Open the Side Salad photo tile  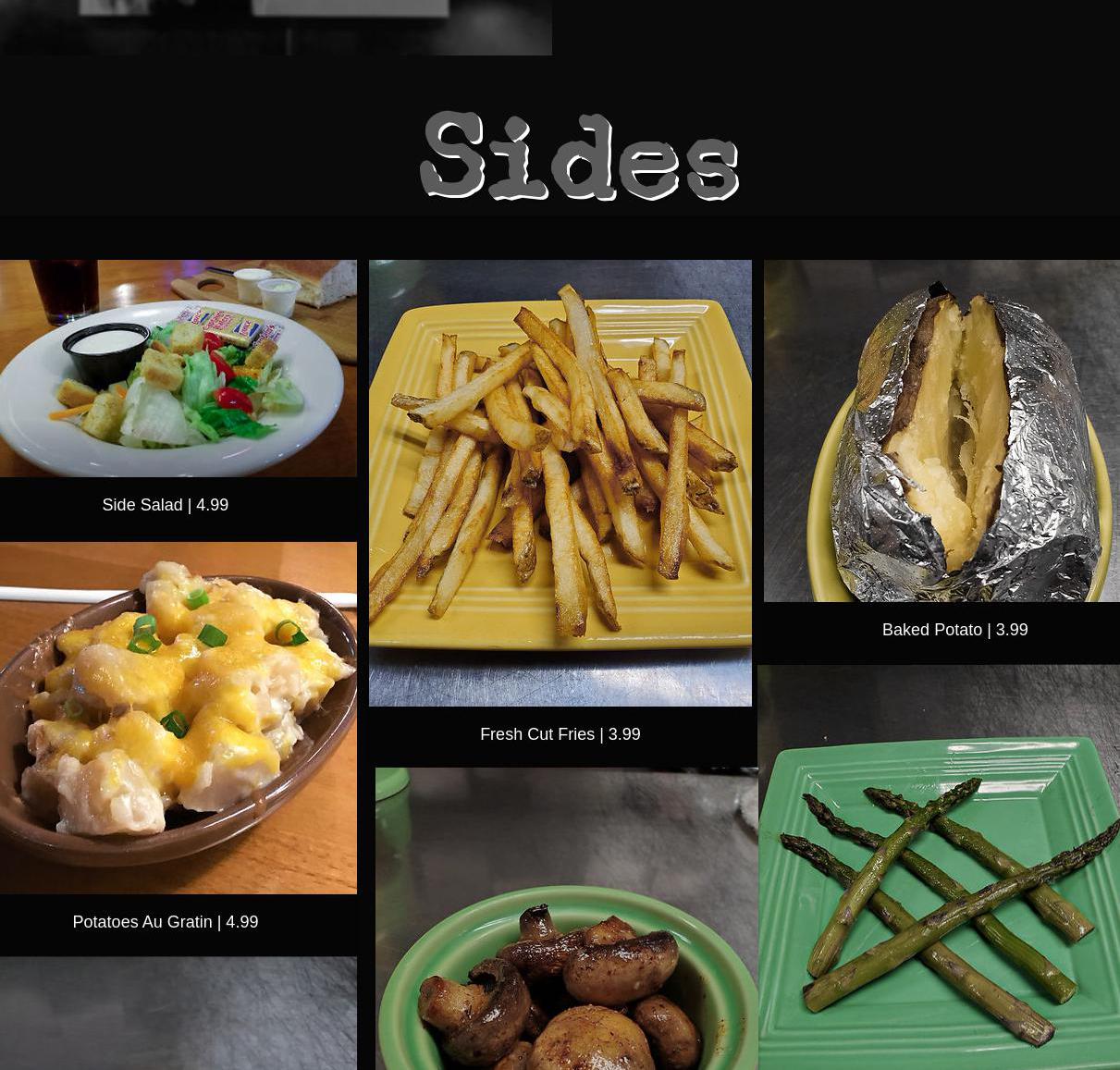click(178, 368)
